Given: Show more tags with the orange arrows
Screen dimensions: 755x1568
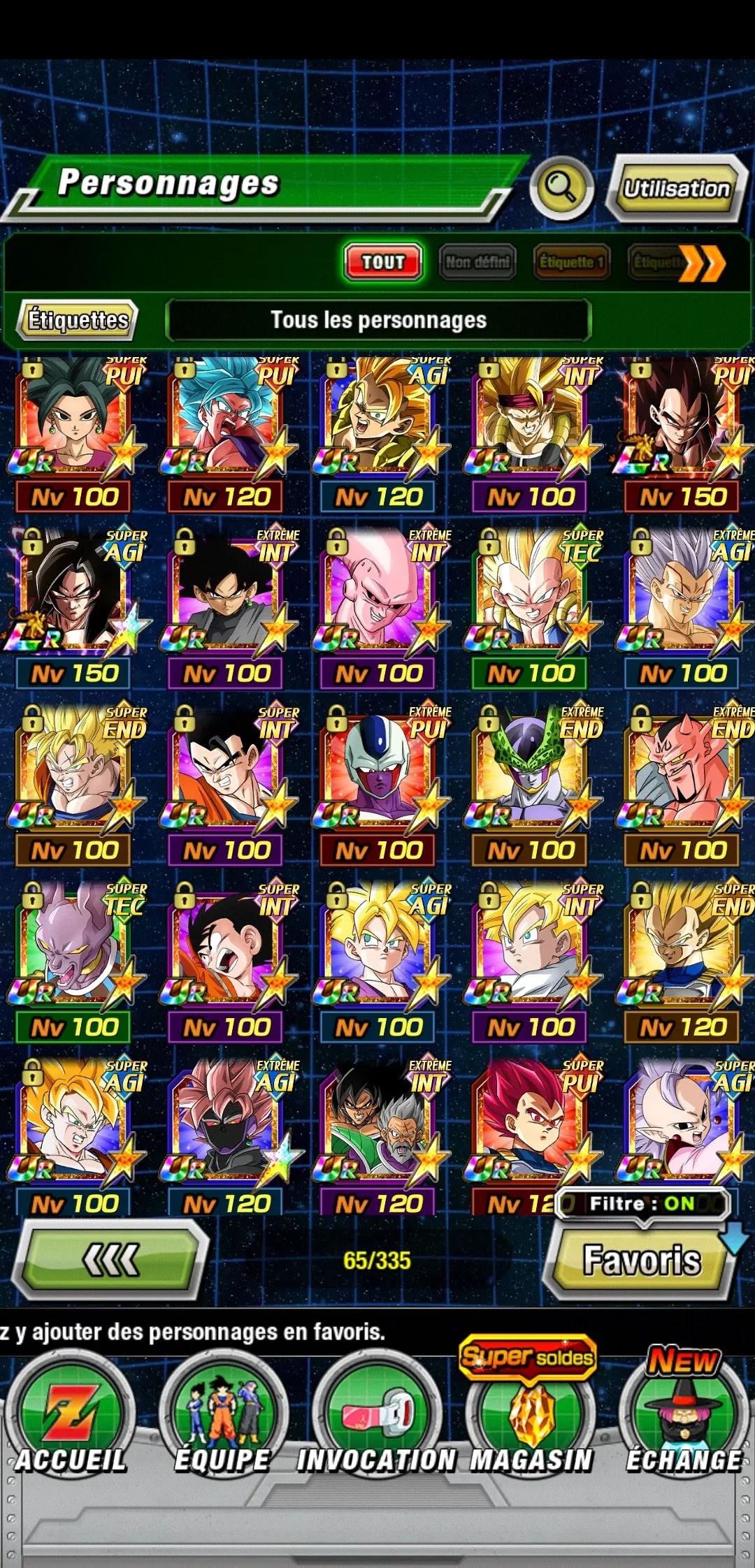Looking at the screenshot, I should click(705, 264).
